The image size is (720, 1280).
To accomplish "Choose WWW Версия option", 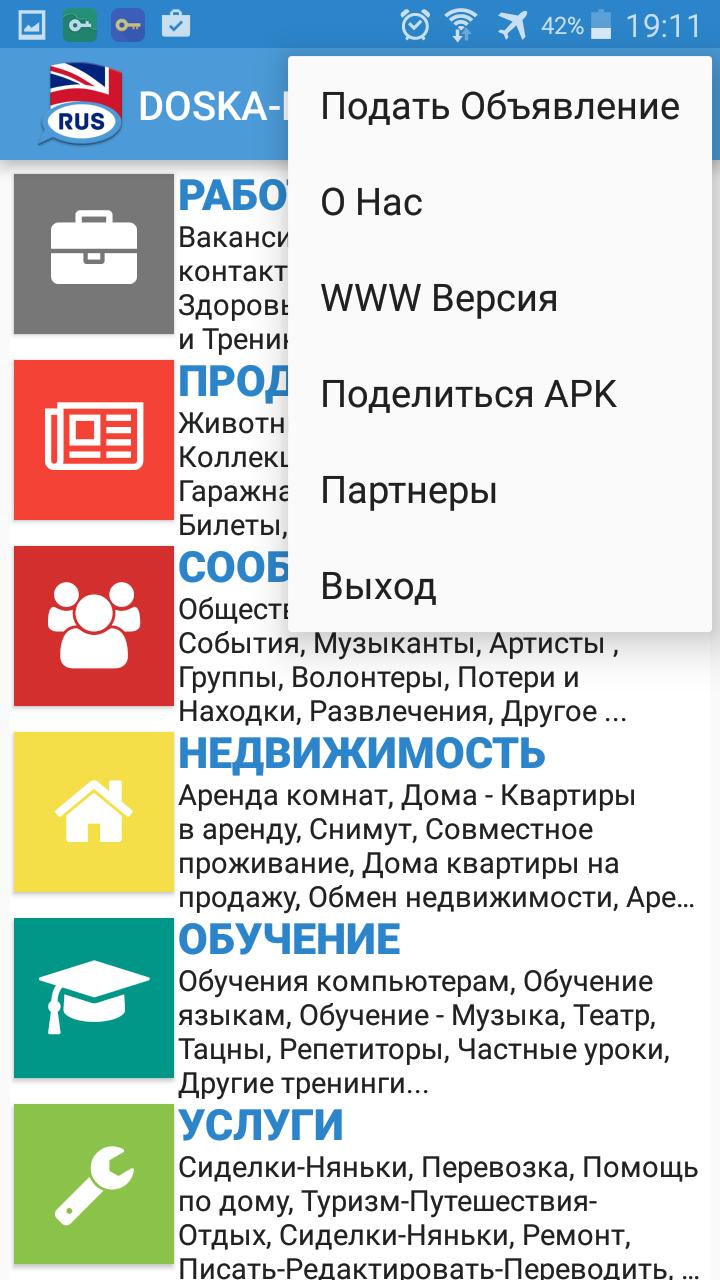I will pos(499,298).
